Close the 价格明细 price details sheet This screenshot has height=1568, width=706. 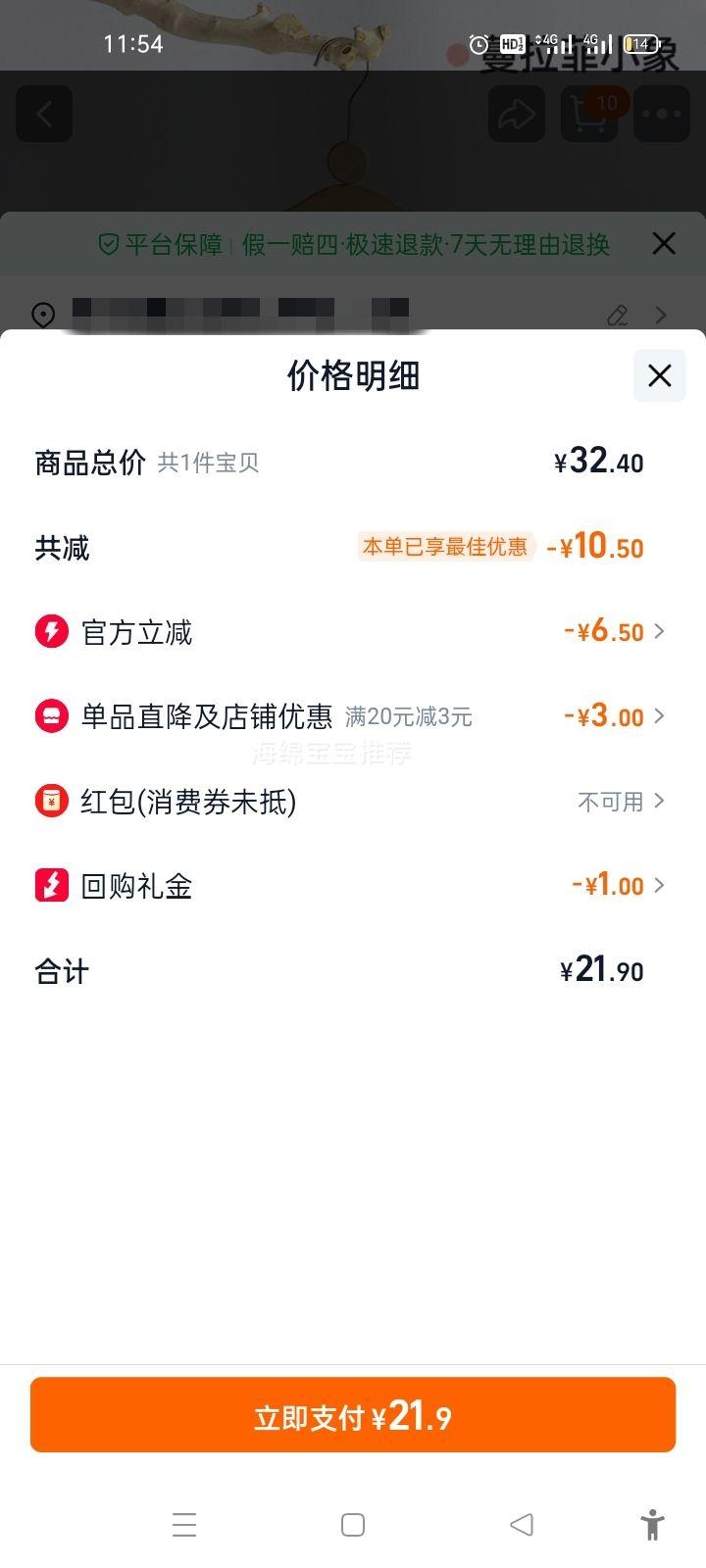coord(659,375)
